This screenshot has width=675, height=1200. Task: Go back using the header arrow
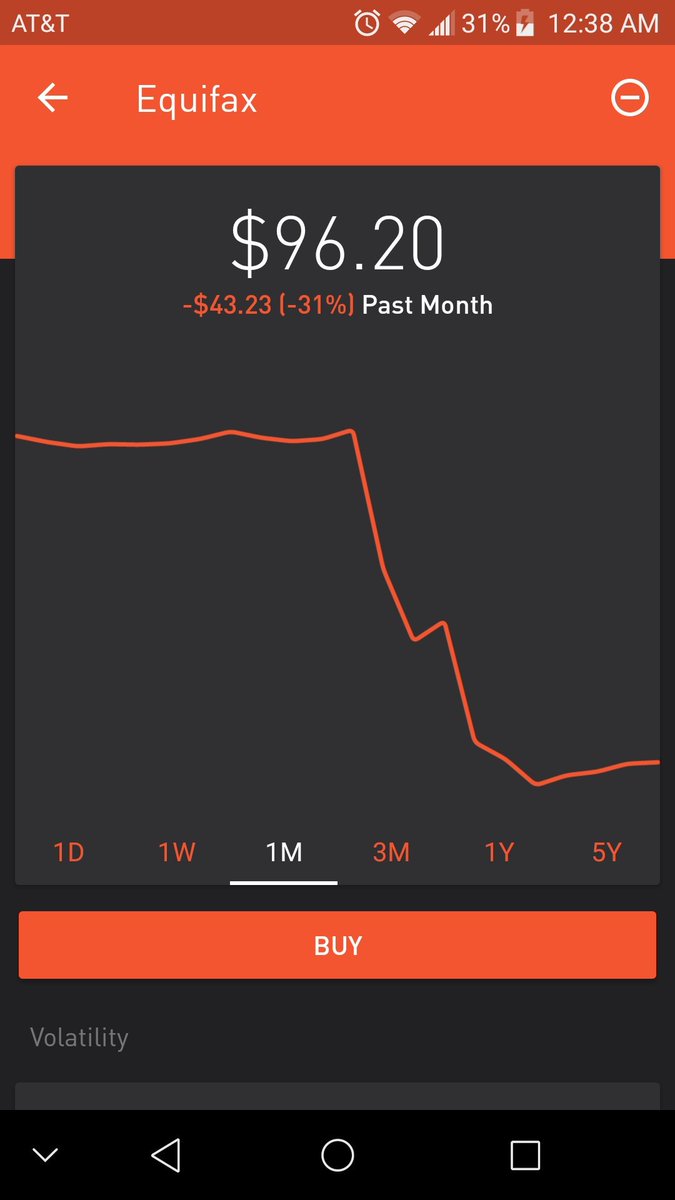(x=53, y=98)
